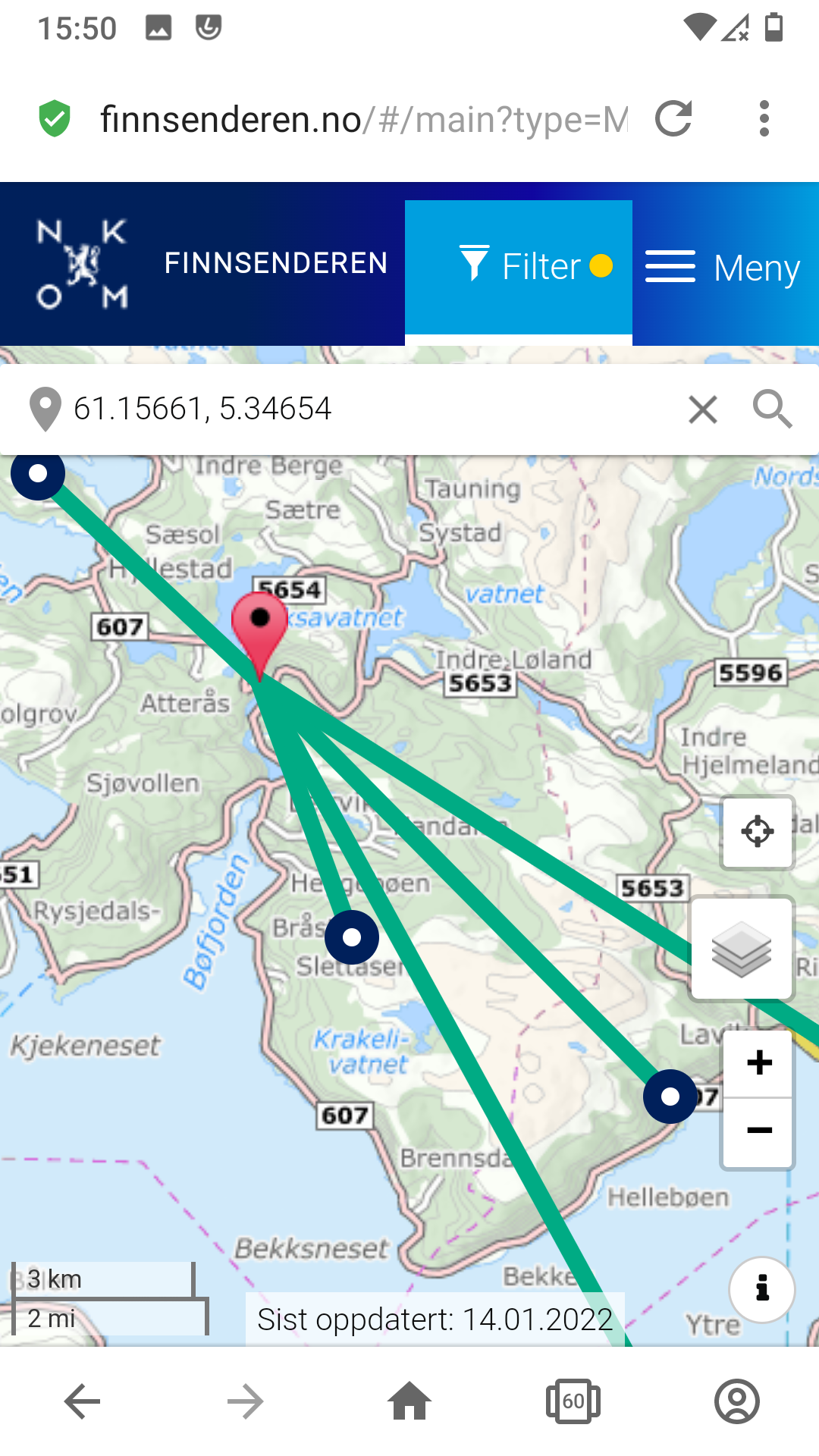
Task: Open the Filter panel
Action: point(519,266)
